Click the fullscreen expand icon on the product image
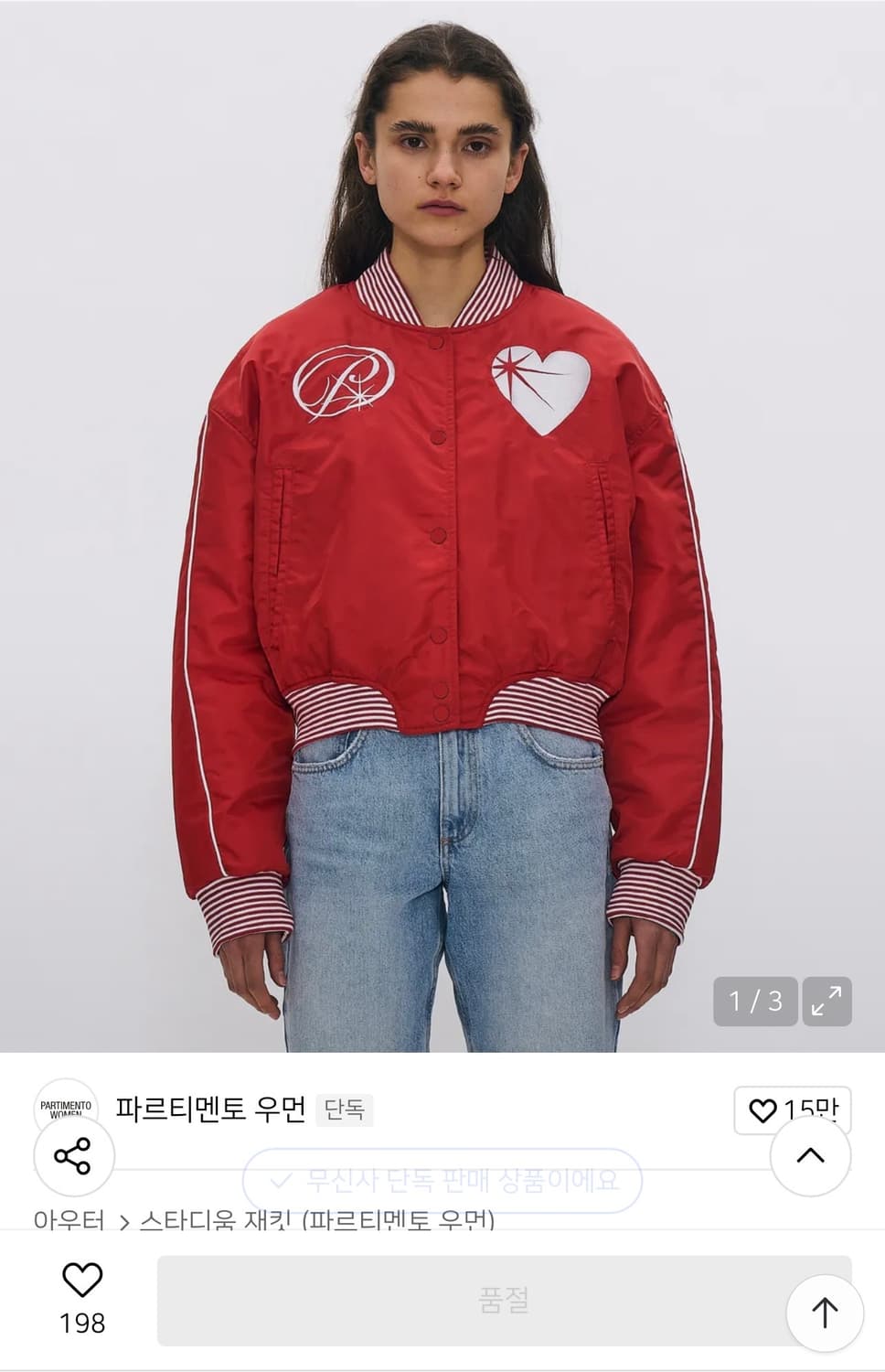885x1372 pixels. tap(826, 999)
